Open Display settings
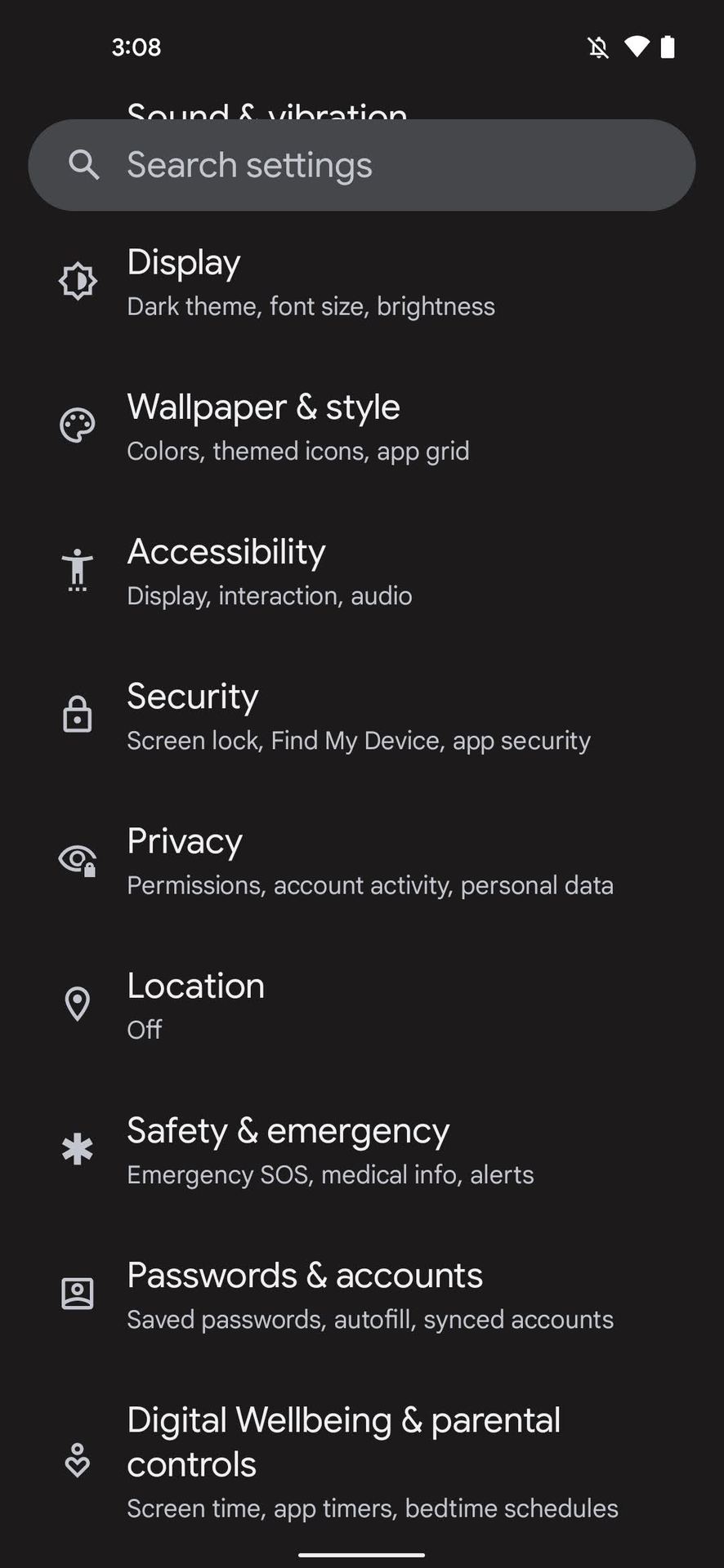Screen dimensions: 724x1568 pyautogui.click(x=362, y=282)
